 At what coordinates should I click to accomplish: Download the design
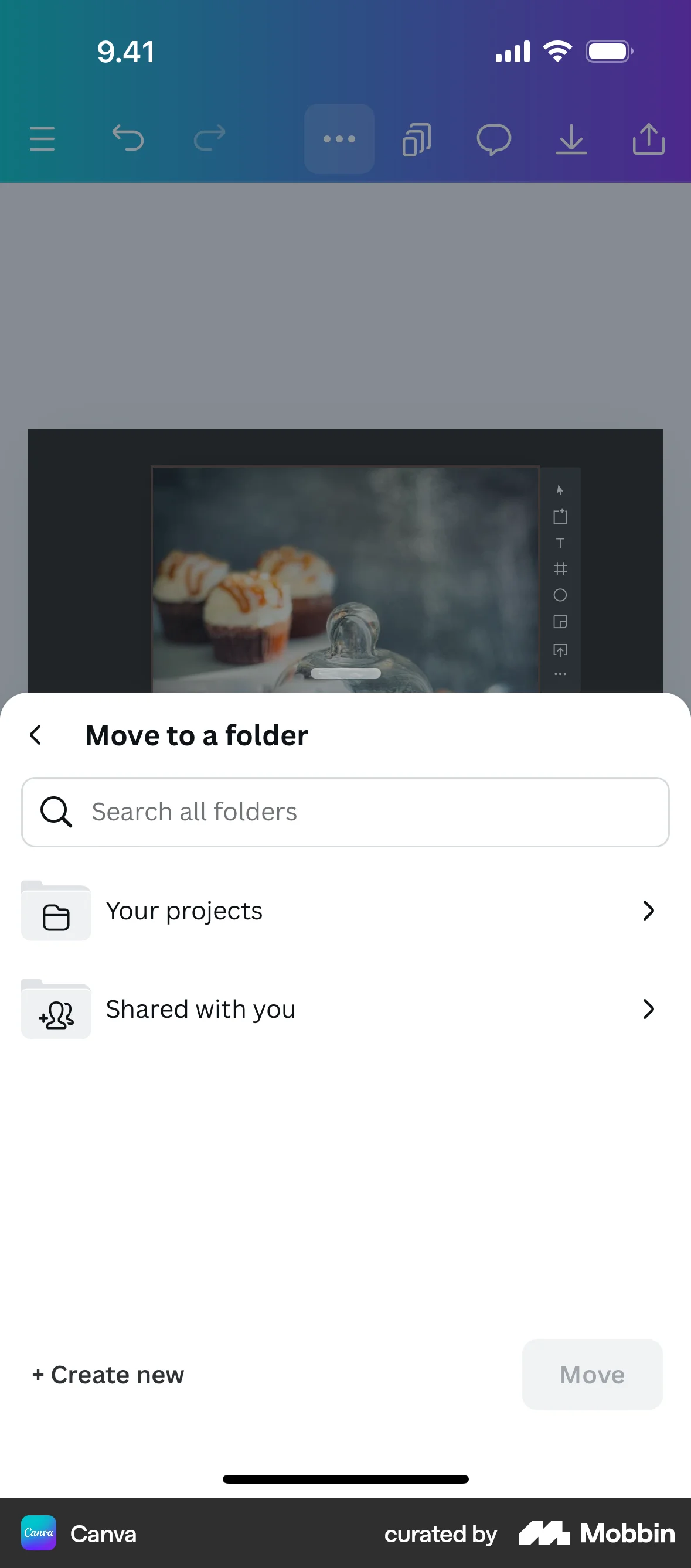(571, 138)
